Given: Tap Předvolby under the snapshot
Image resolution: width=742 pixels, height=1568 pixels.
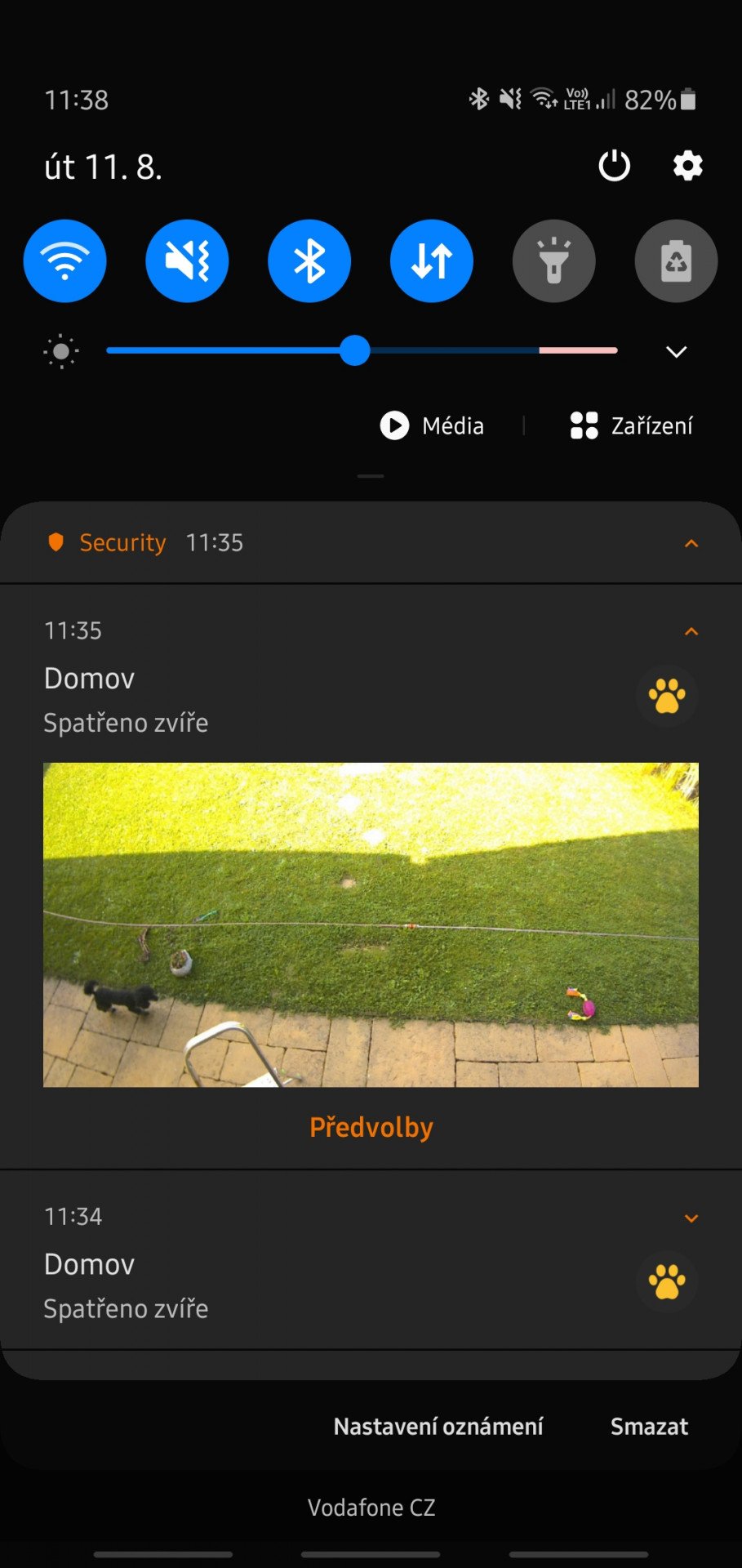Looking at the screenshot, I should tap(371, 1128).
